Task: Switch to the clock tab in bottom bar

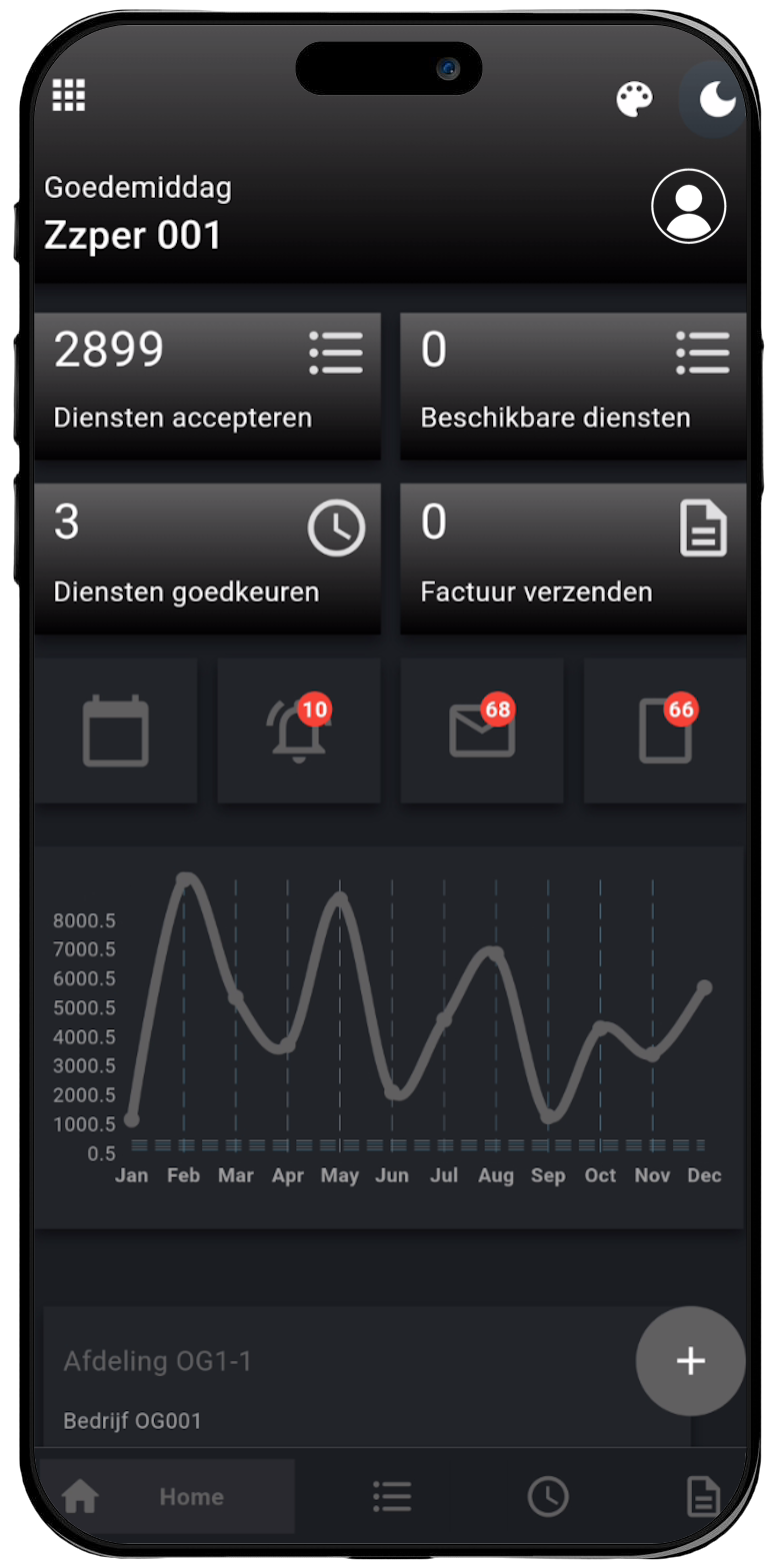Action: pos(548,1497)
